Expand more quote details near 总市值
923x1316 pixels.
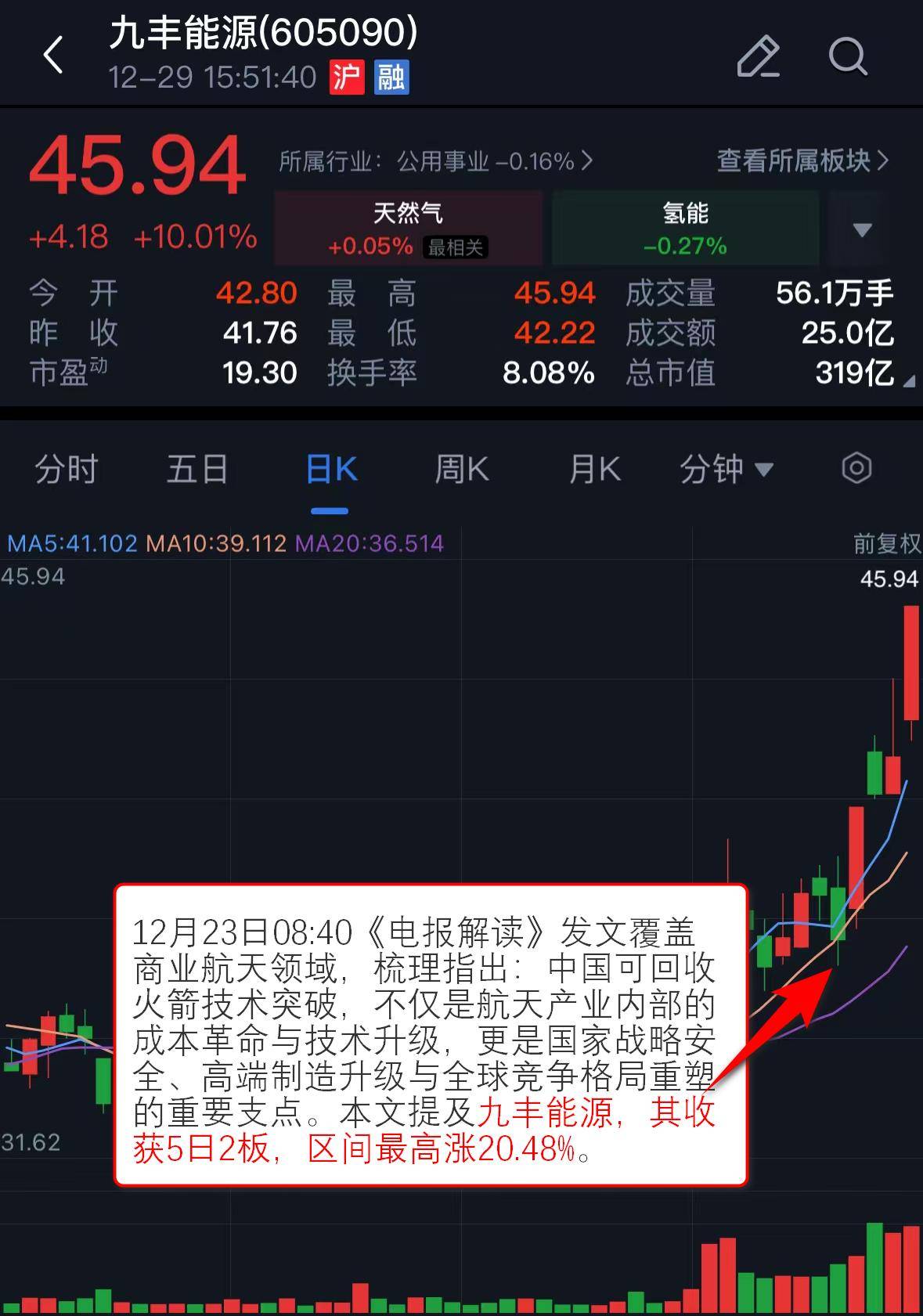point(908,382)
